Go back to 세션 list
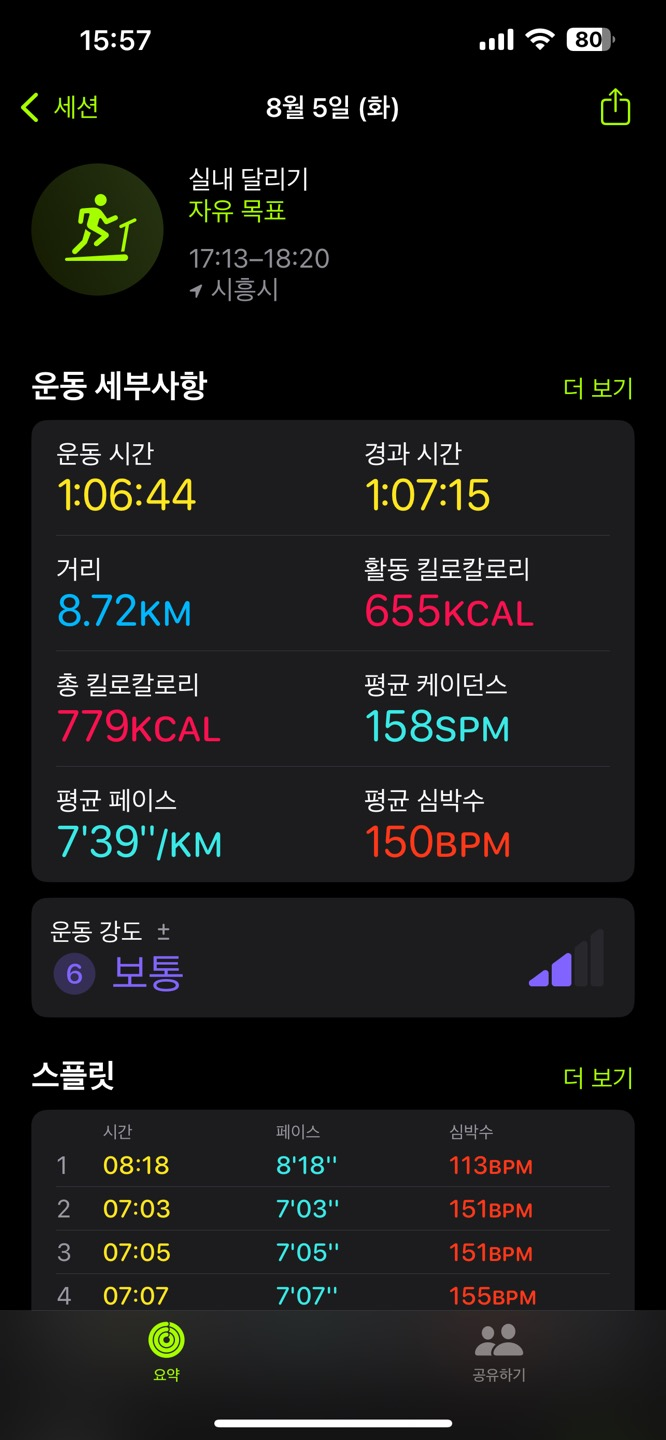The image size is (666, 1440). (x=59, y=107)
